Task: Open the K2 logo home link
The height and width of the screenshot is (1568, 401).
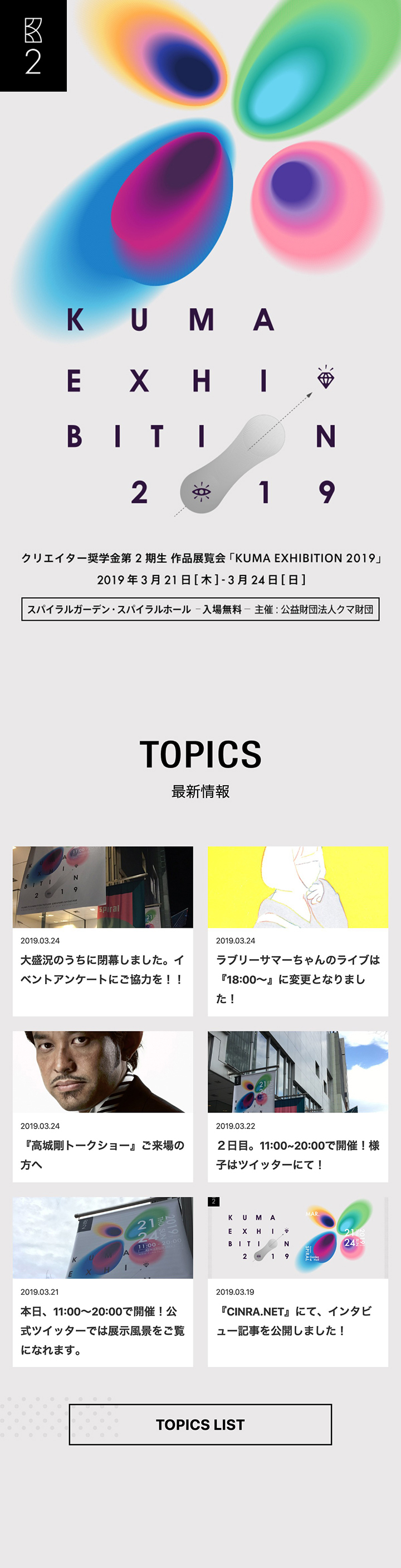Action: (33, 46)
